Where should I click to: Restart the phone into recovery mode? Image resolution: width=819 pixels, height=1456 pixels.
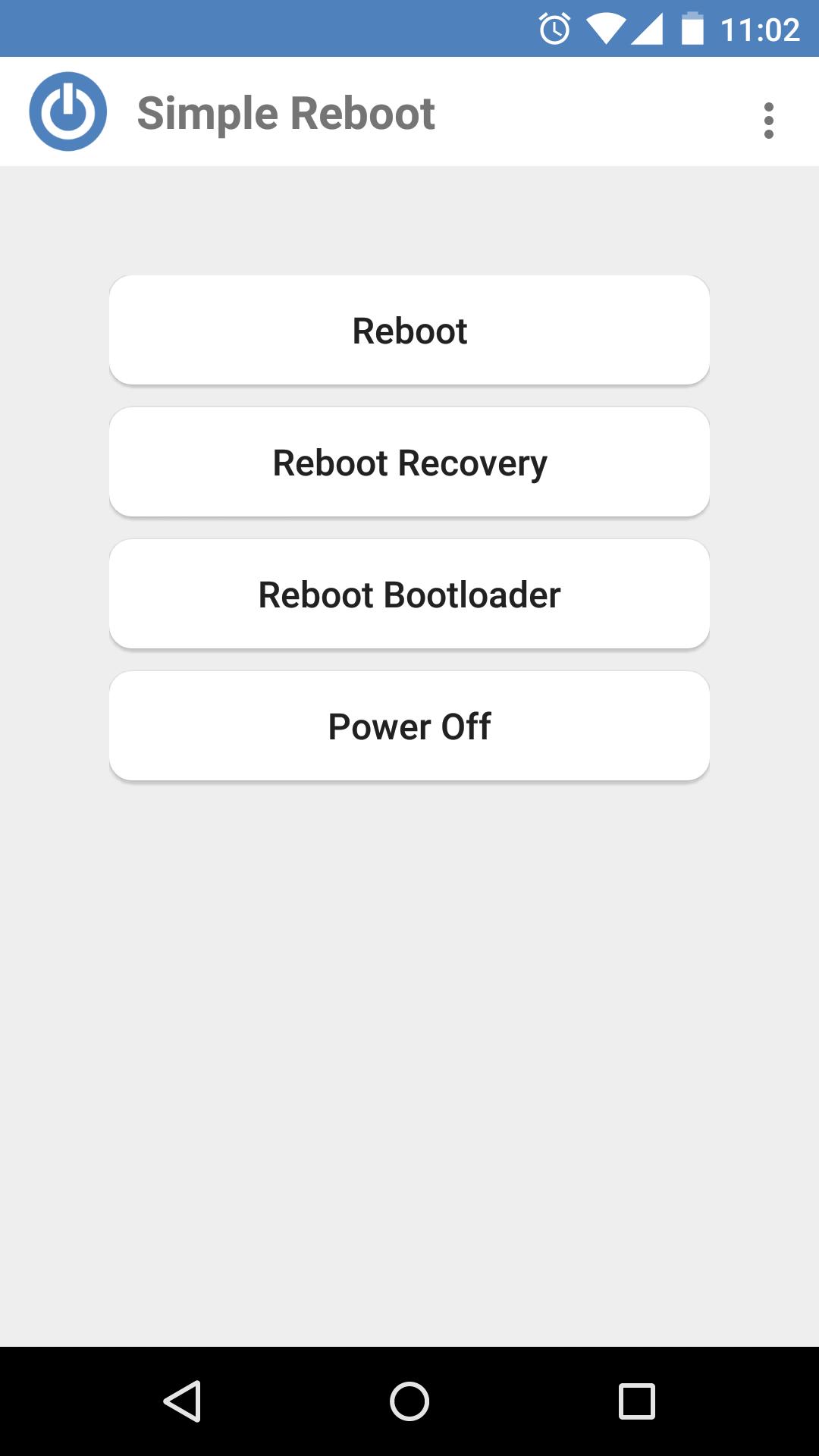(x=409, y=461)
